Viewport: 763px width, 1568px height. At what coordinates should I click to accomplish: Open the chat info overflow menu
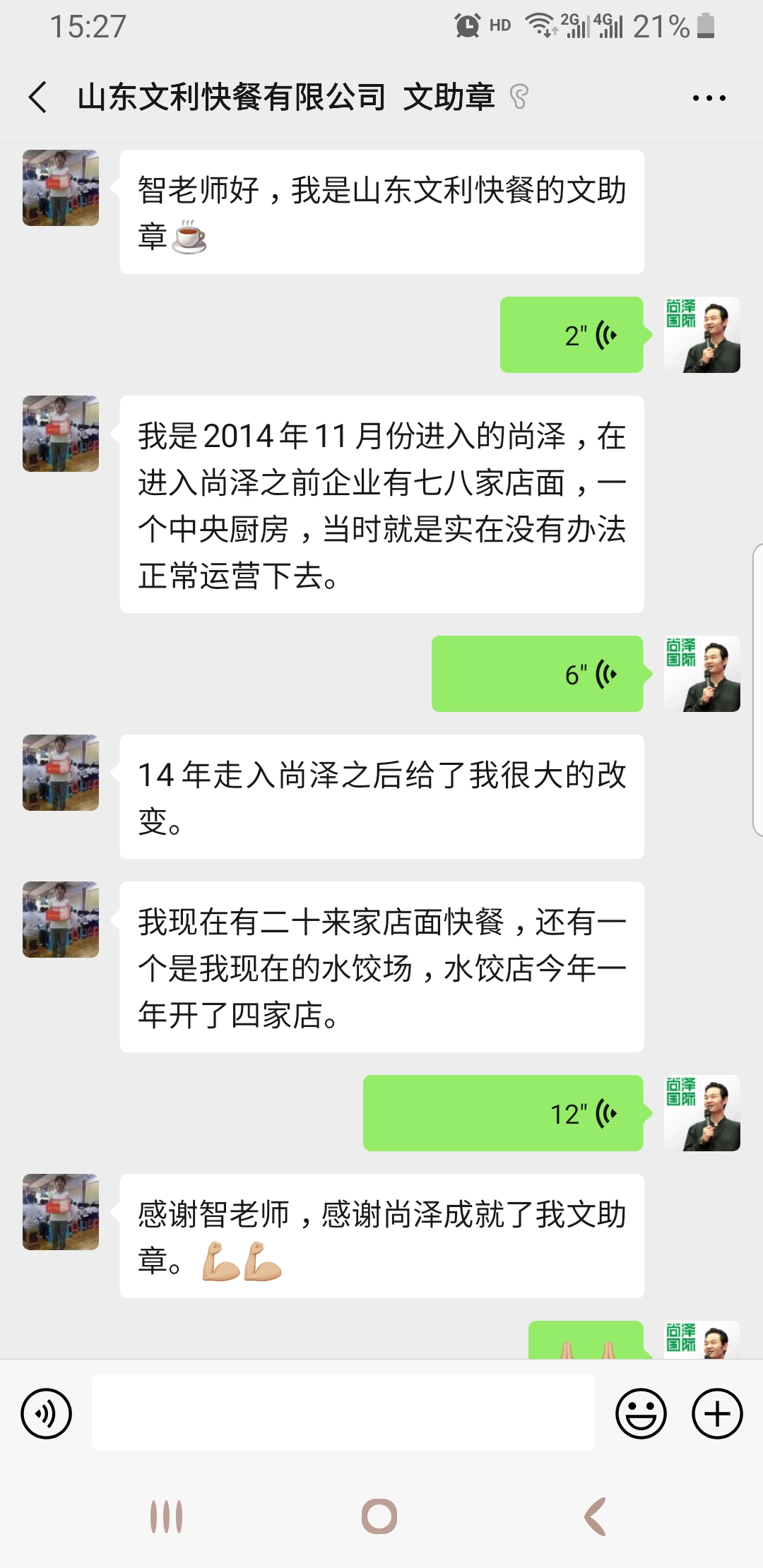pyautogui.click(x=709, y=98)
